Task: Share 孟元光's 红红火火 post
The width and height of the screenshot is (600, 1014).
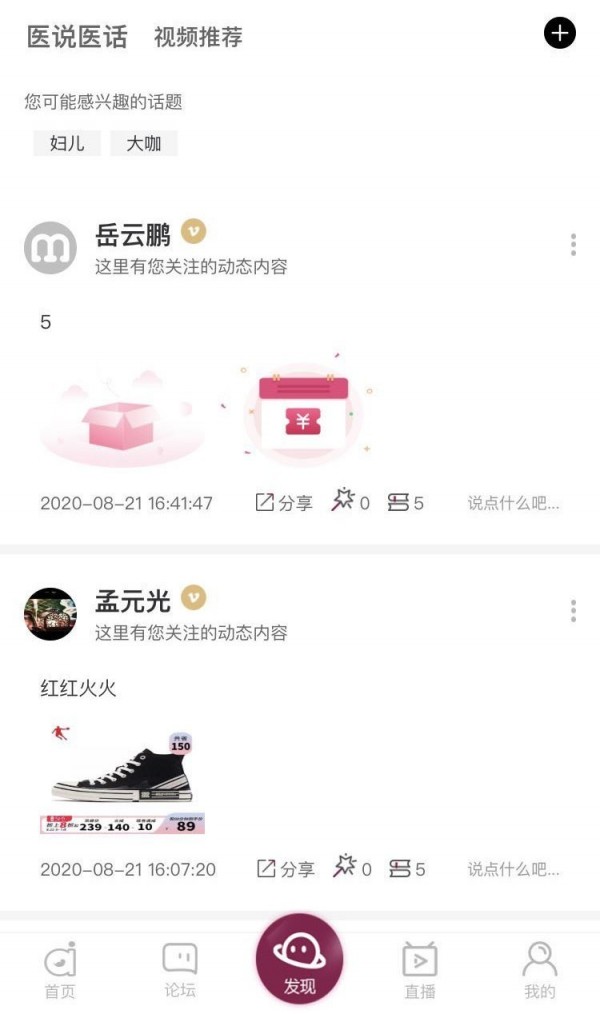Action: (x=285, y=869)
